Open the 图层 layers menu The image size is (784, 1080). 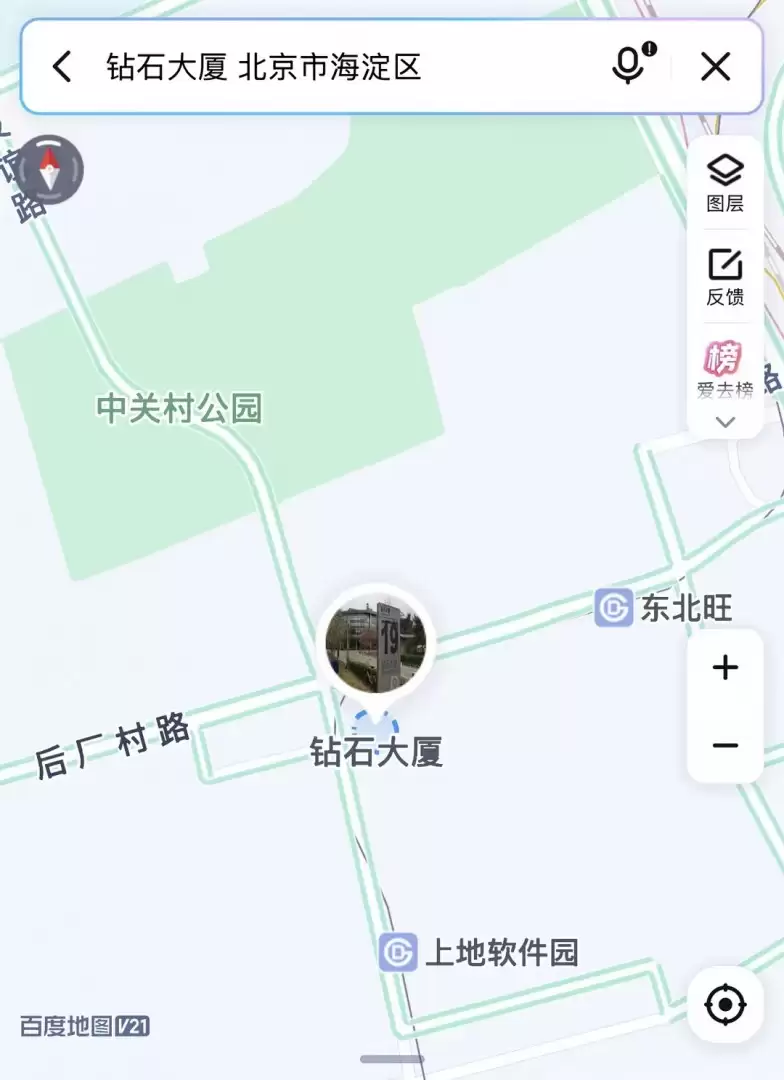pos(725,183)
